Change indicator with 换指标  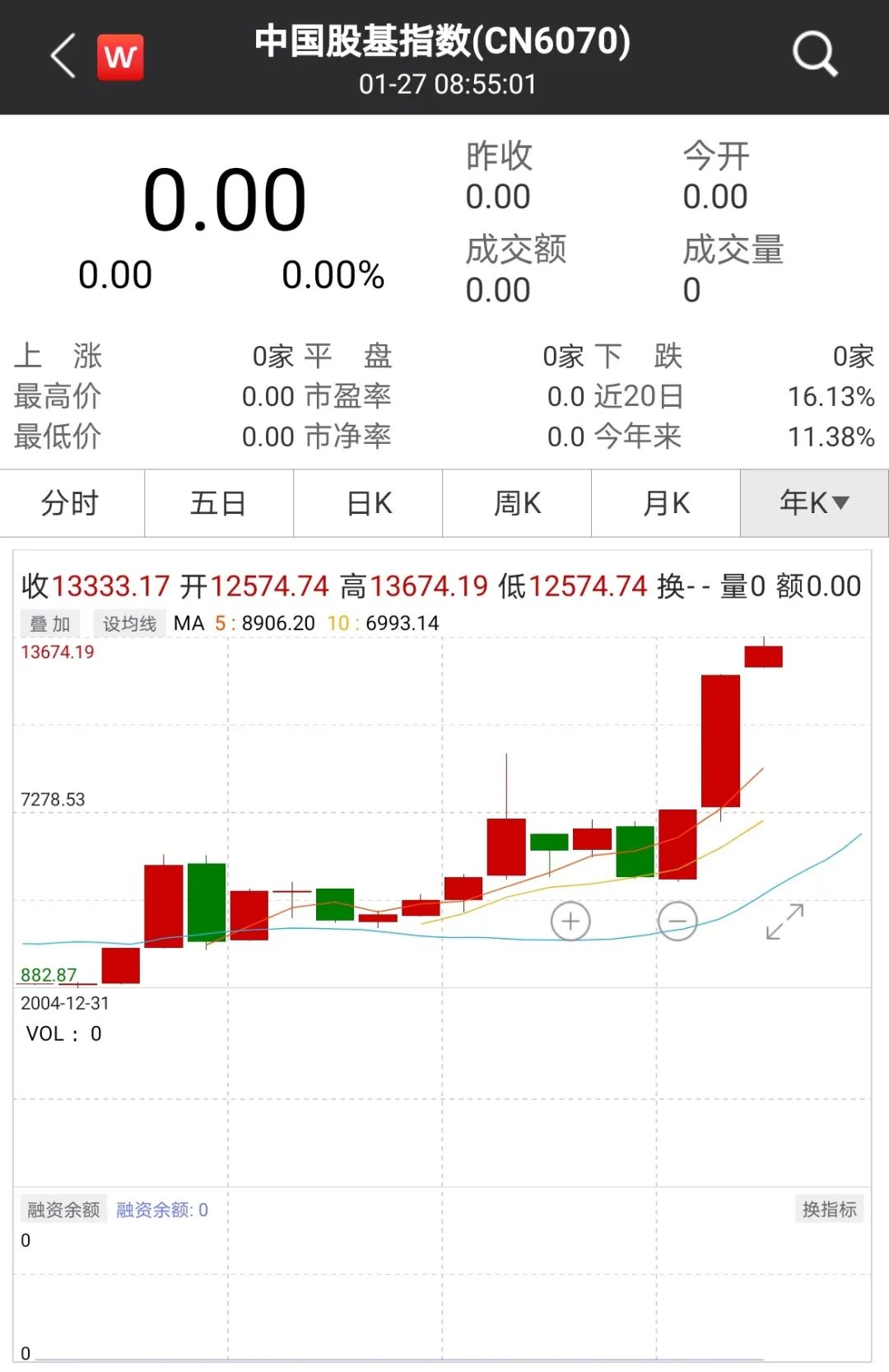tap(829, 1209)
